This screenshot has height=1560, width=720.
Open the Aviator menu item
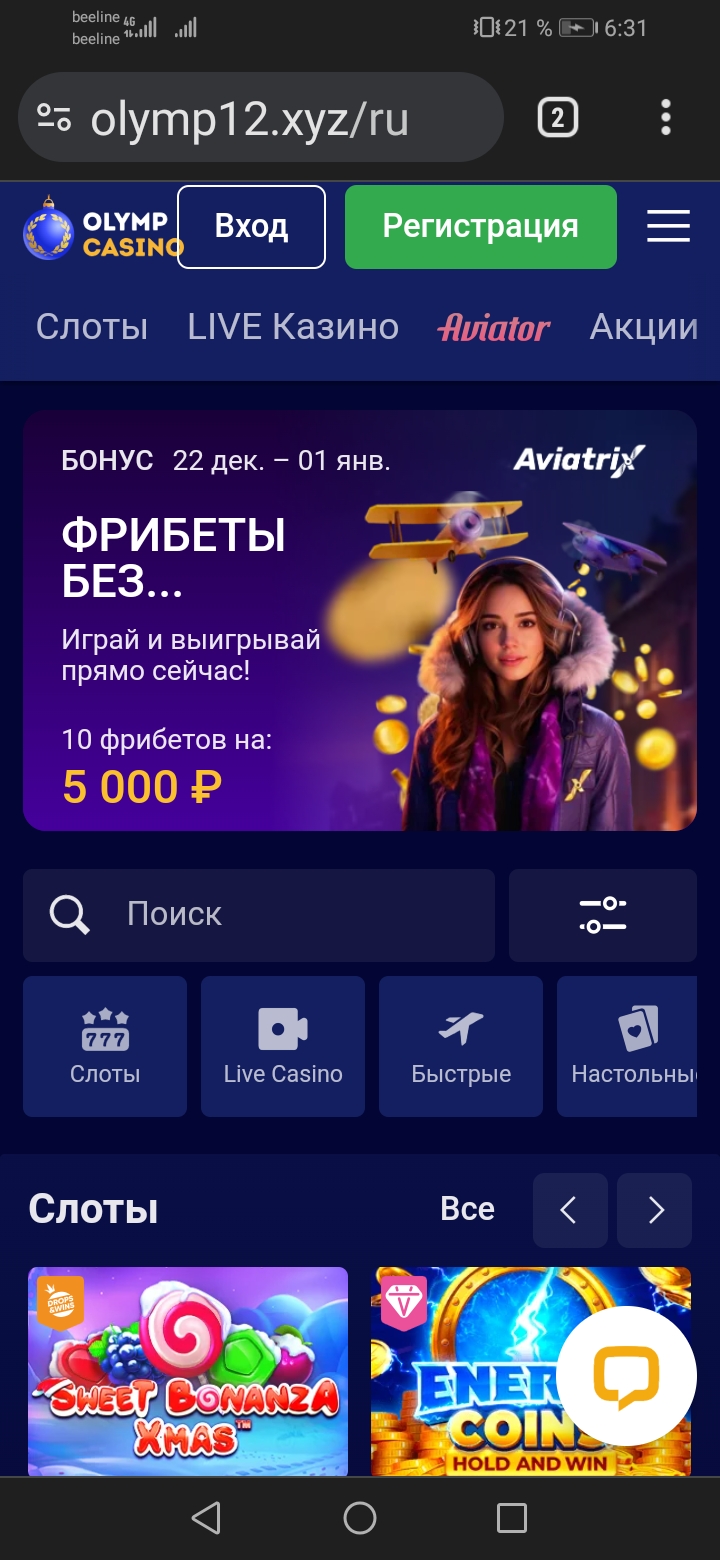tap(494, 327)
